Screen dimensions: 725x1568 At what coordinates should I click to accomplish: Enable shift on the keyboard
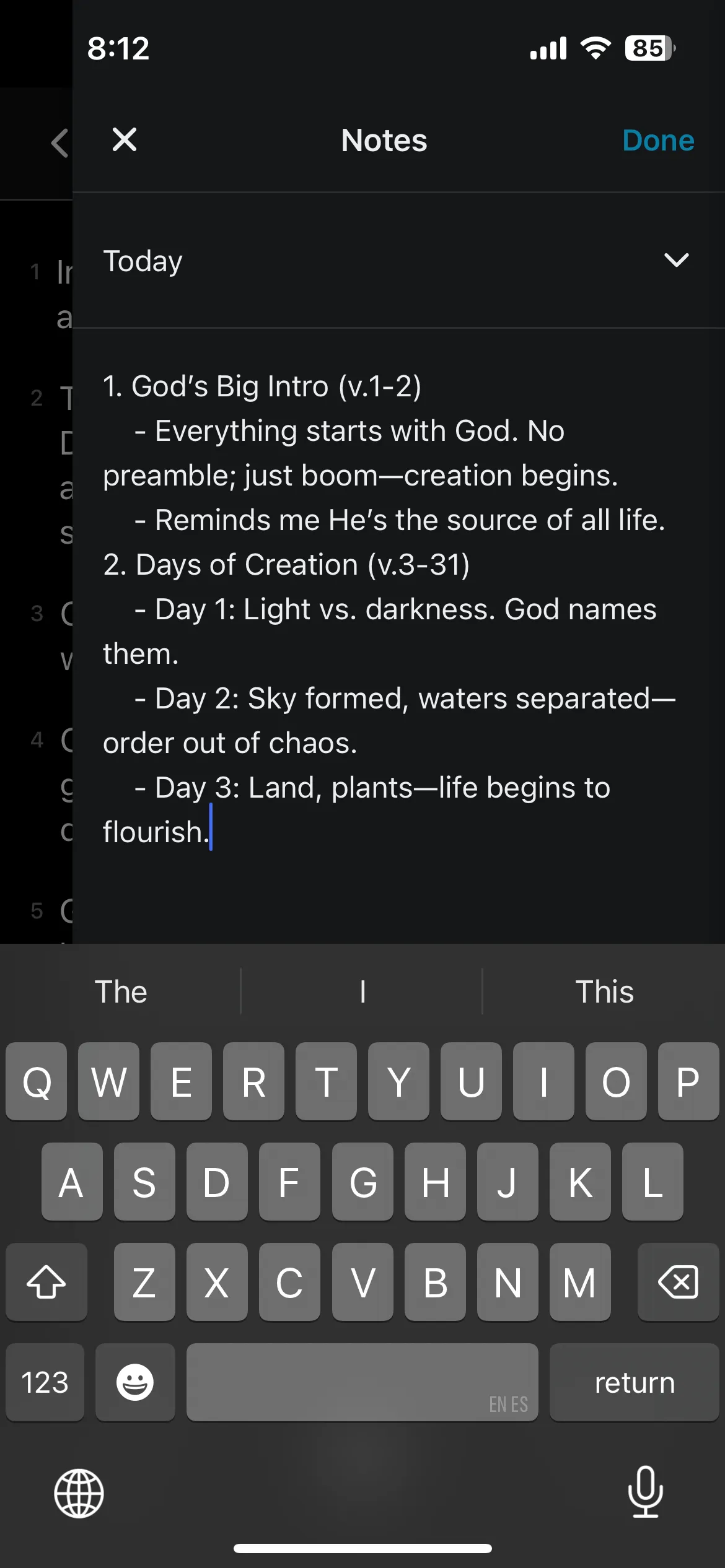46,1282
